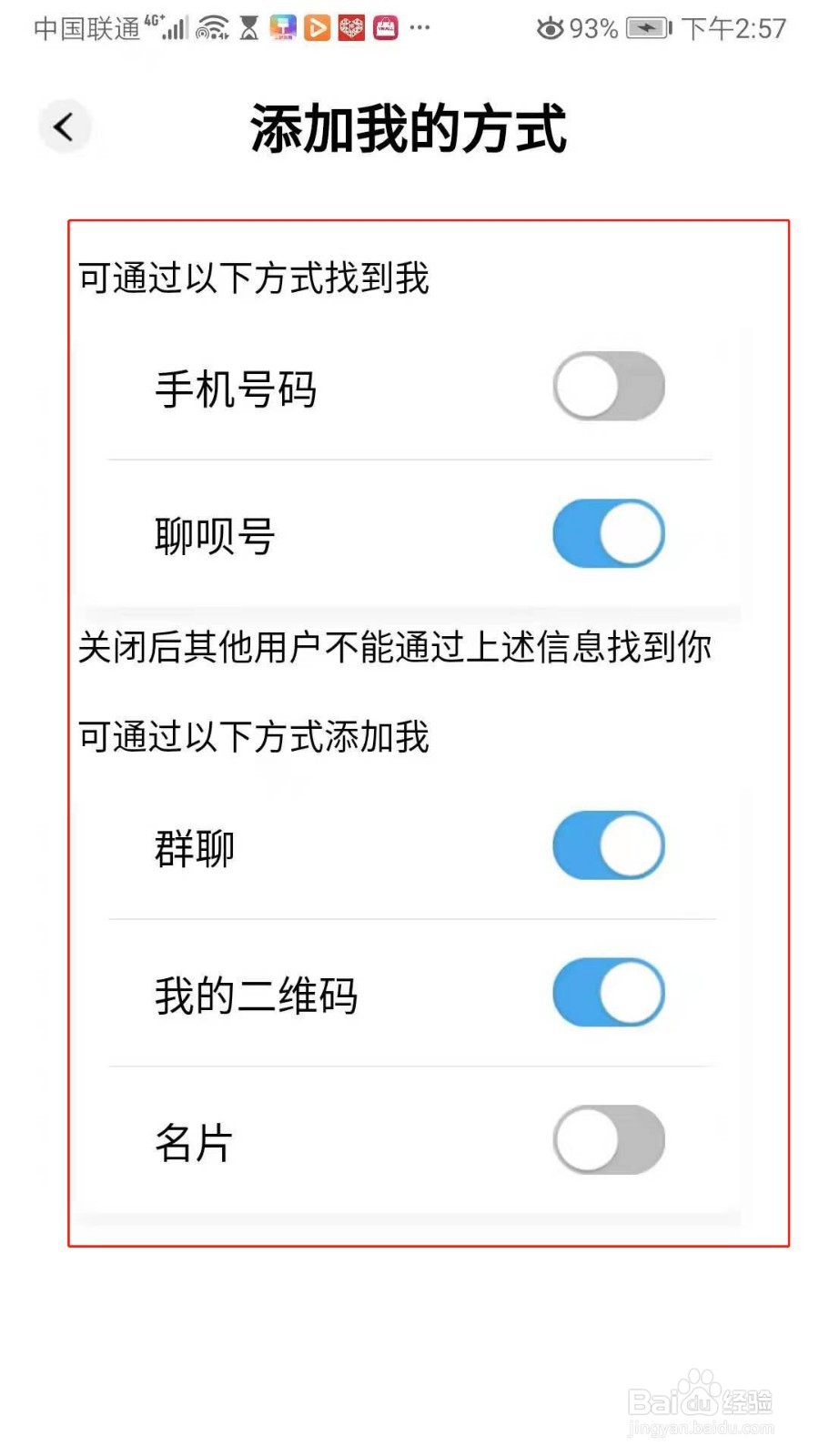Viewport: 819px width, 1456px height.
Task: Enable finding me by 手机号码
Action: click(x=608, y=386)
